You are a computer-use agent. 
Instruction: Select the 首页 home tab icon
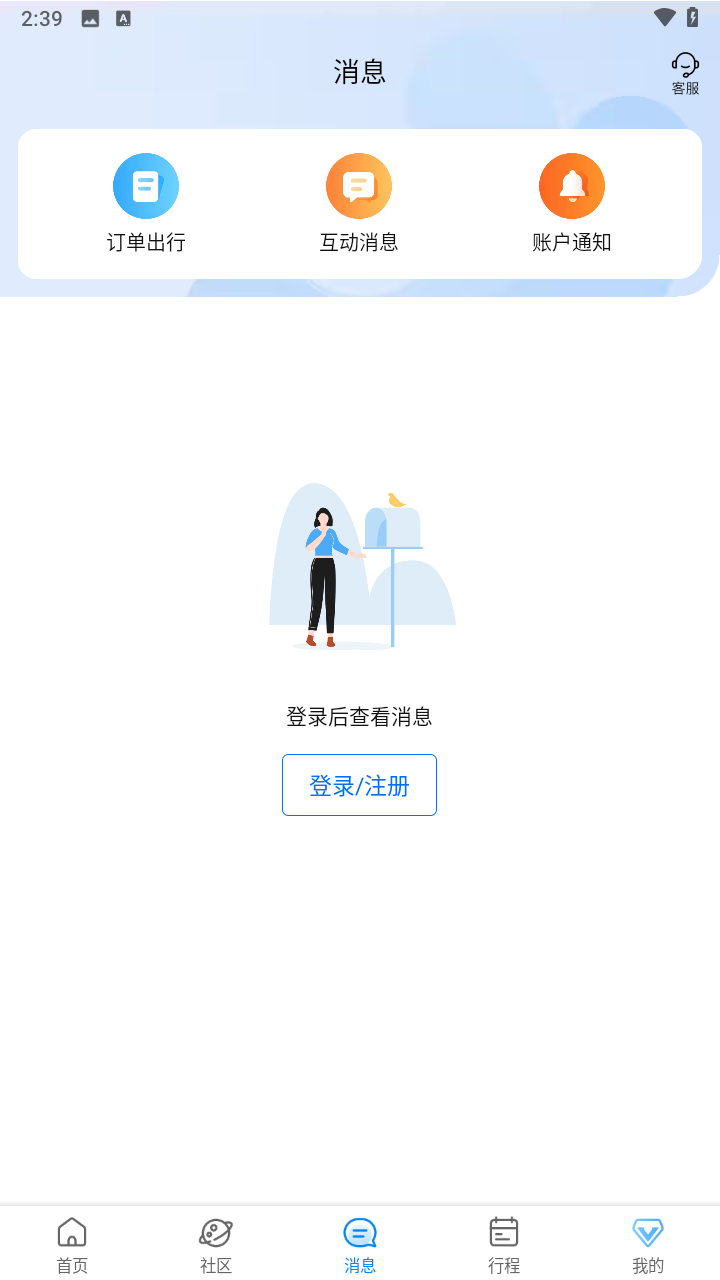click(x=71, y=1231)
